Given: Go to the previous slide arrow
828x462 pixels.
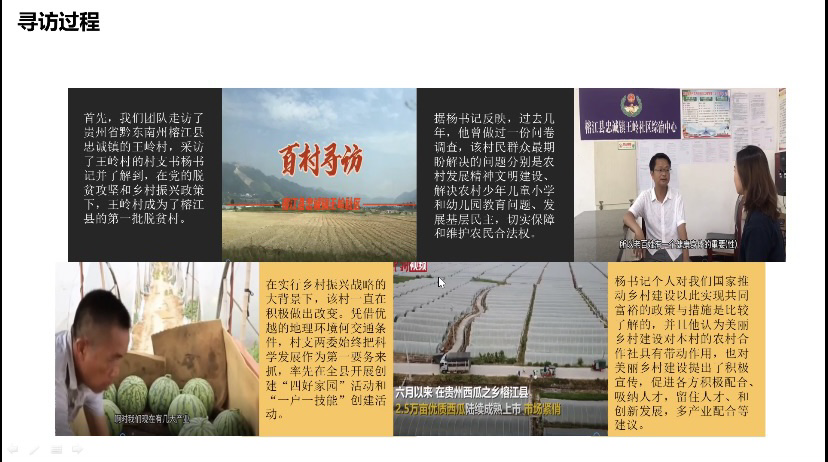Looking at the screenshot, I should click(x=13, y=450).
